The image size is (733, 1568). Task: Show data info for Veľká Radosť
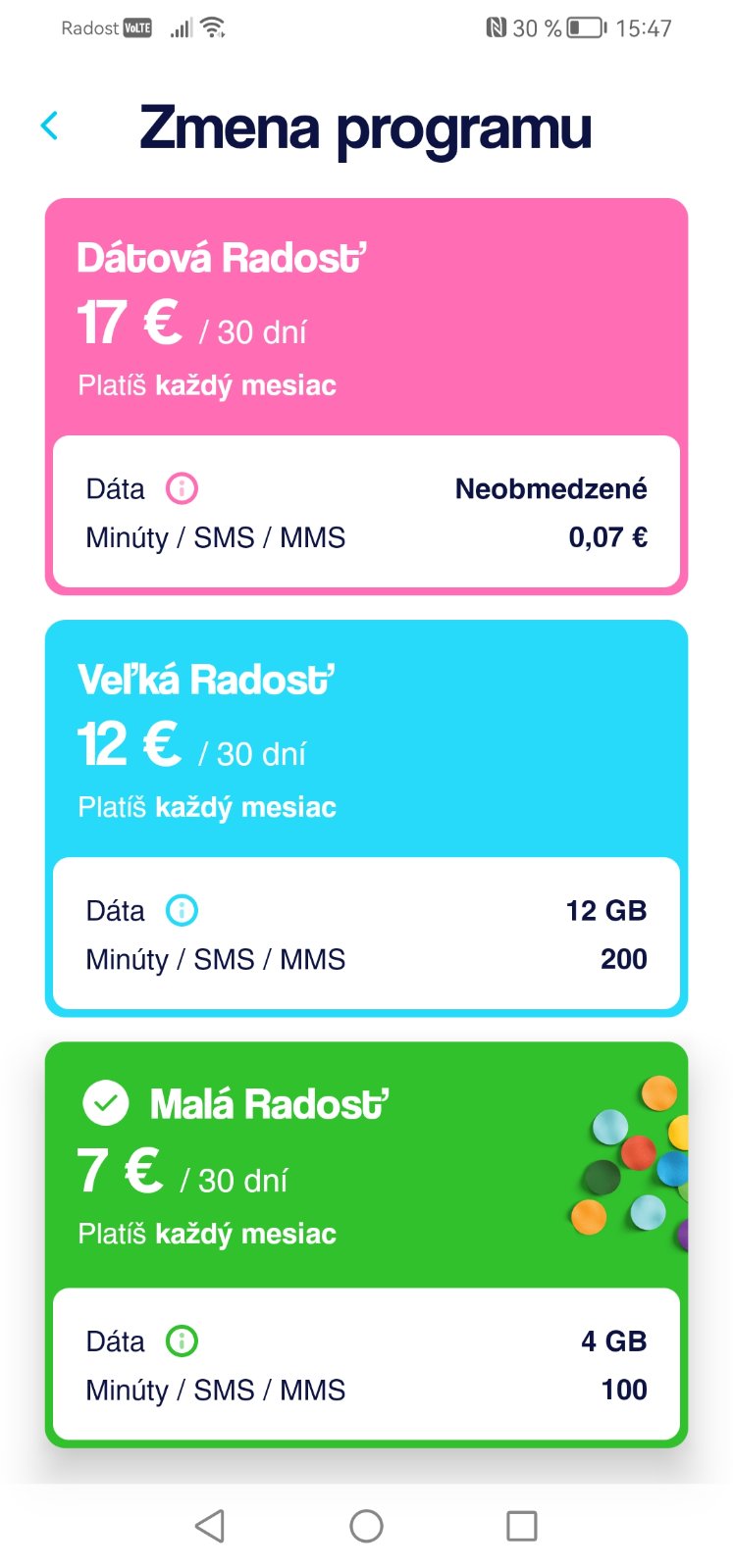tap(182, 910)
